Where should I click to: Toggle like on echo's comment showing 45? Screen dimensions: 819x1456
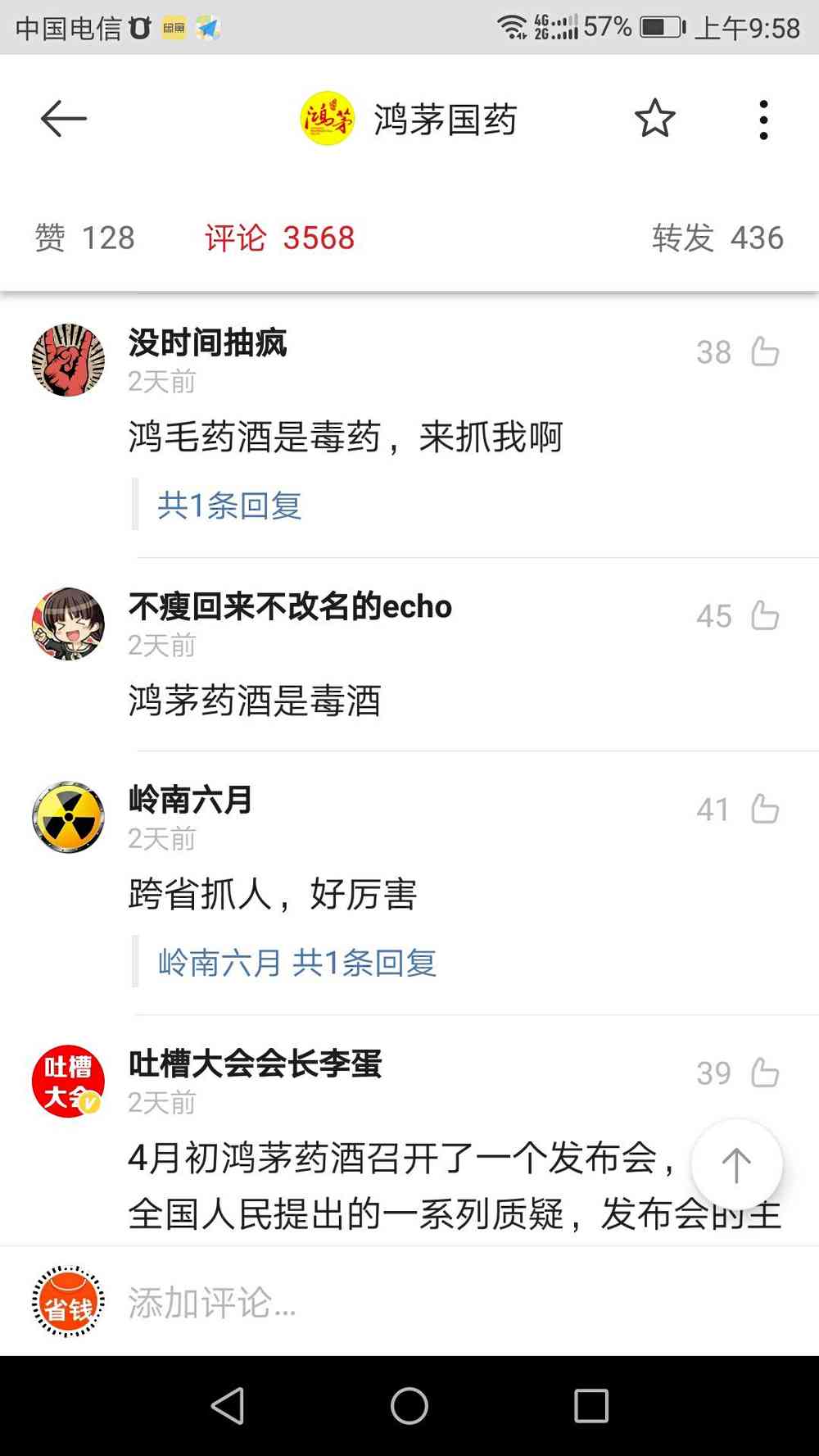point(765,617)
